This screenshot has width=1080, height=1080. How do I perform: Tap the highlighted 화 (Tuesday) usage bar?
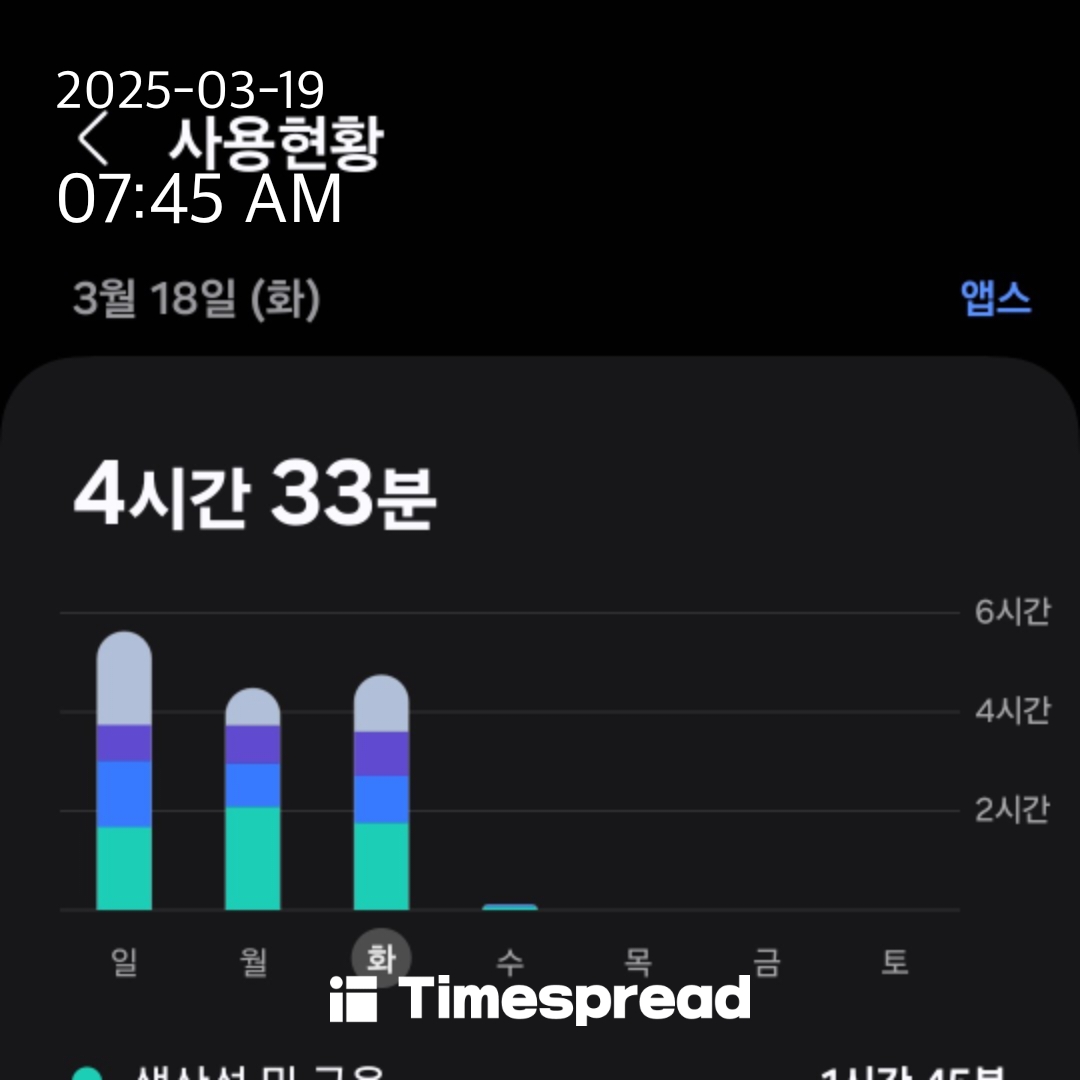[x=381, y=793]
